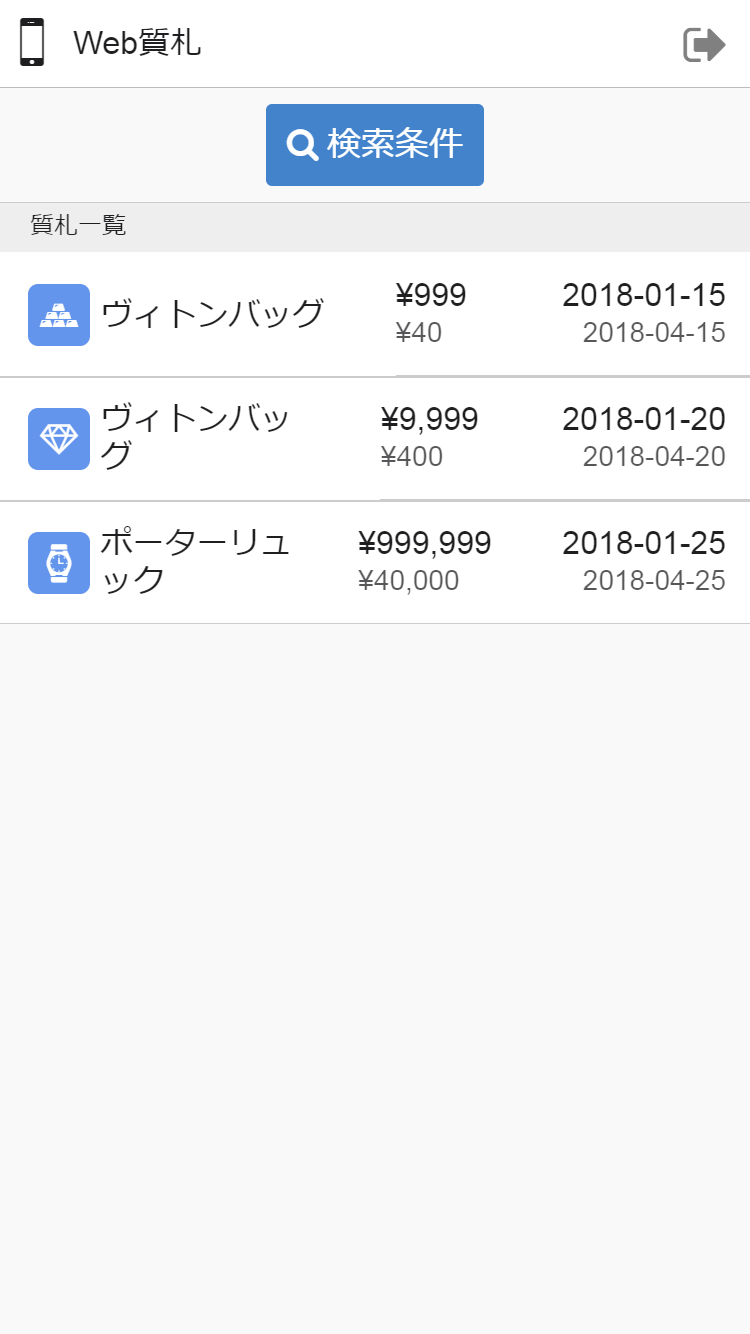
Task: Open the 検索条件 search conditions button
Action: coord(375,145)
